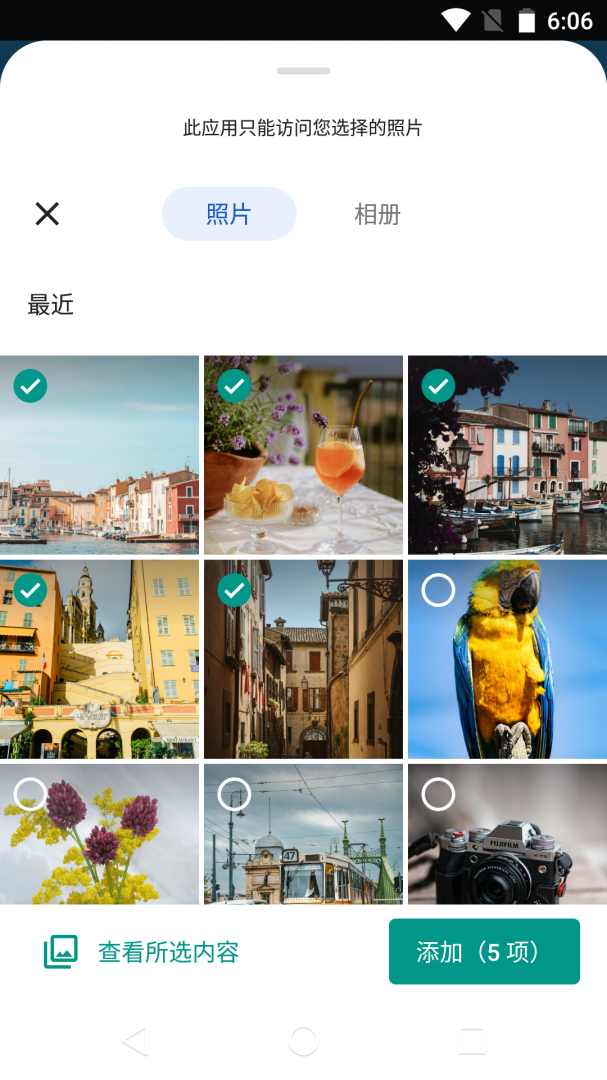Tap 添加（5 项）to add photos
The width and height of the screenshot is (607, 1080).
[484, 952]
